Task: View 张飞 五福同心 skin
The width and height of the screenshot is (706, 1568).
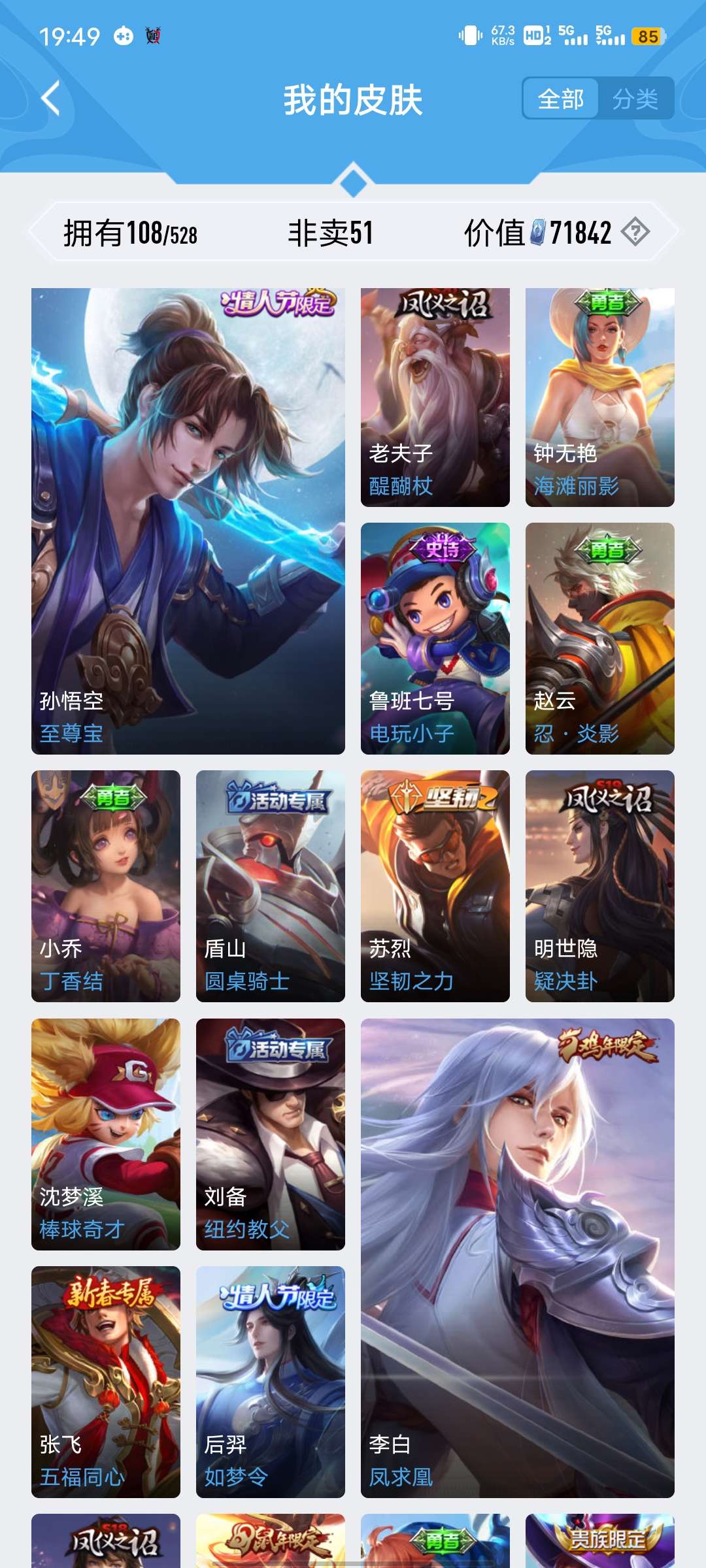Action: 106,1382
